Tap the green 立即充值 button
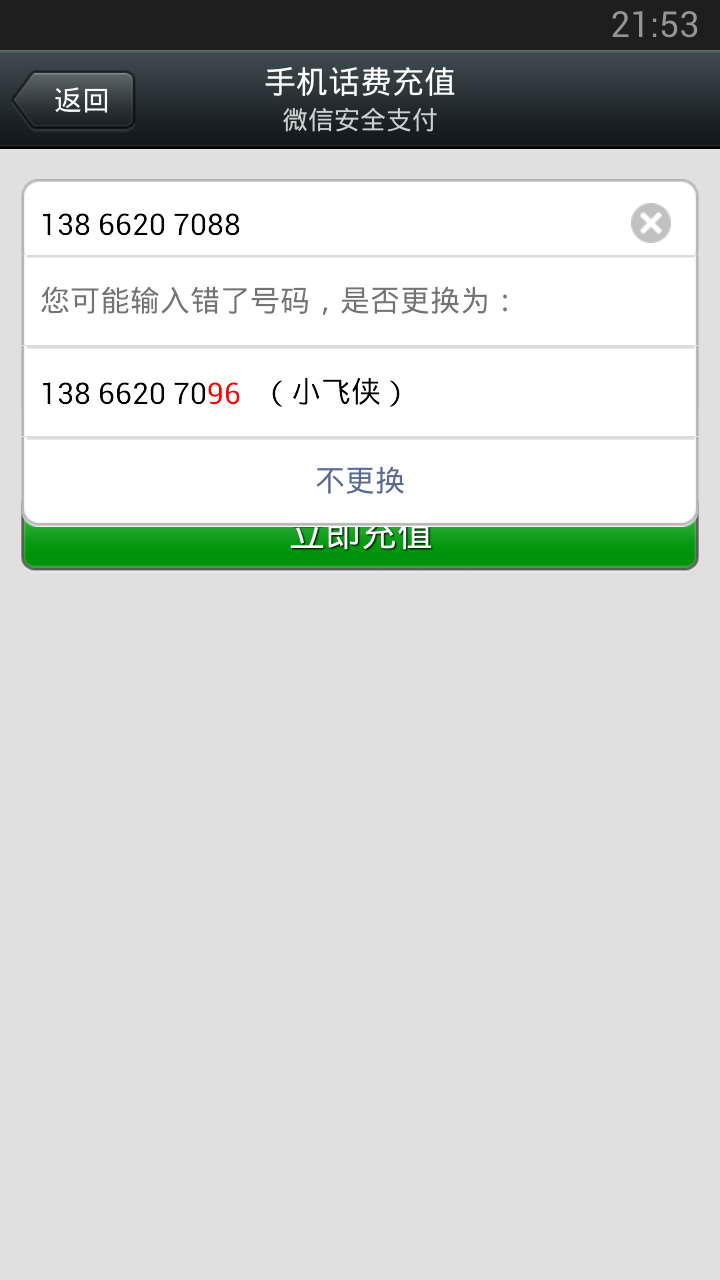 [360, 547]
